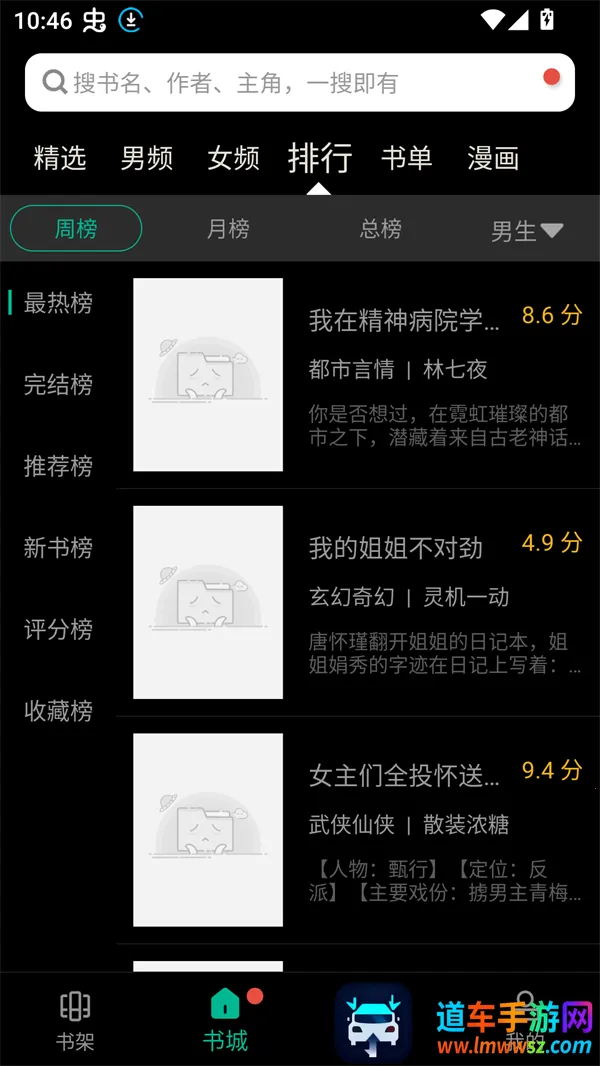Go to the 书架 bookshelf tab
This screenshot has height=1066, width=600.
pyautogui.click(x=75, y=1020)
